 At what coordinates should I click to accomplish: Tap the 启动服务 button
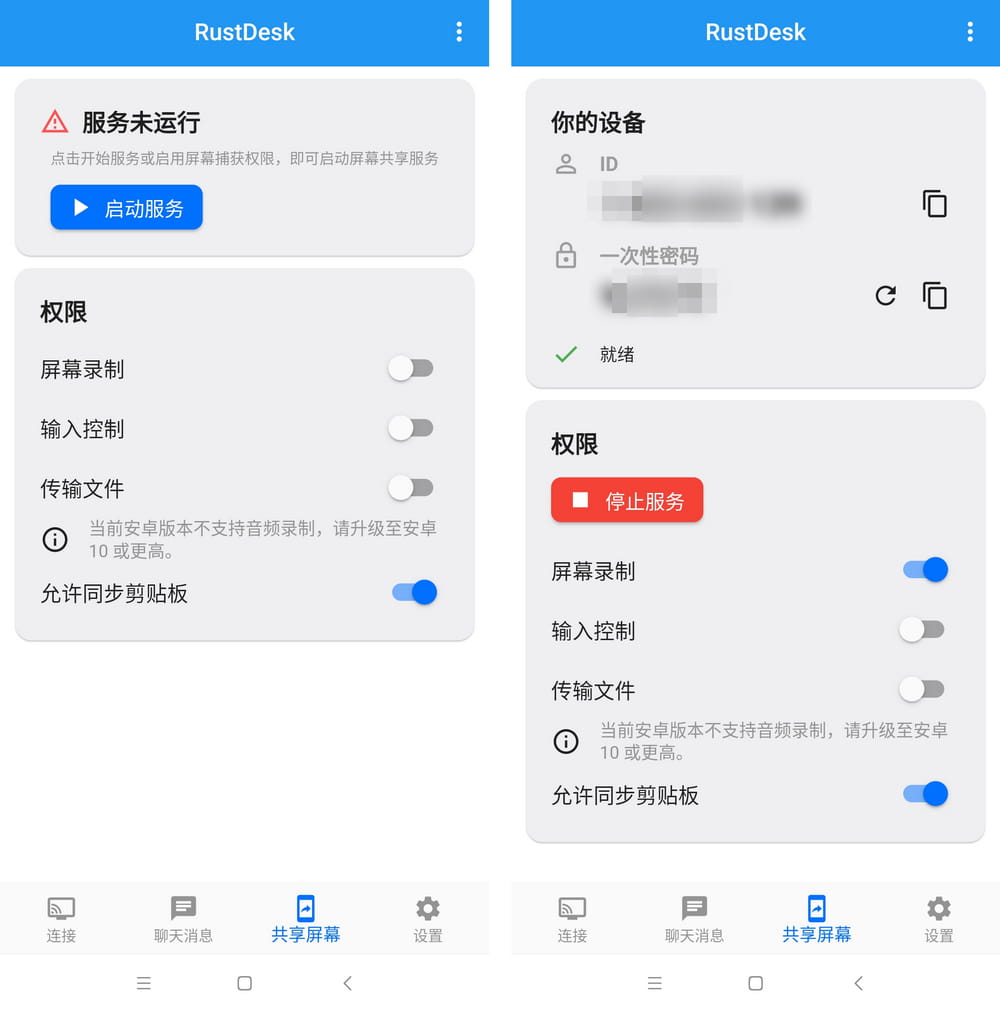127,208
